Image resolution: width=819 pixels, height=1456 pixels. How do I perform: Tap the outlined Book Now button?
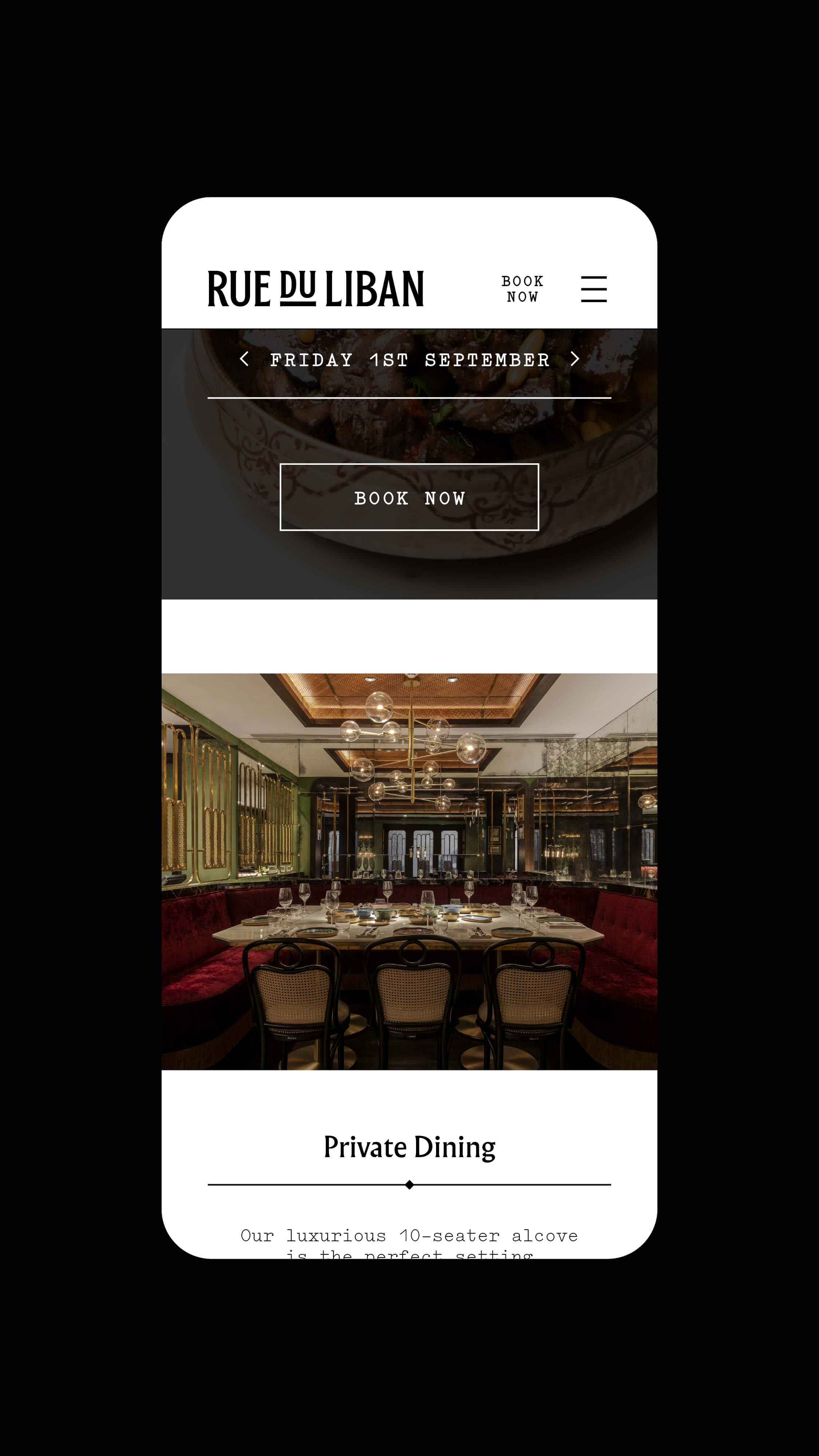[409, 497]
